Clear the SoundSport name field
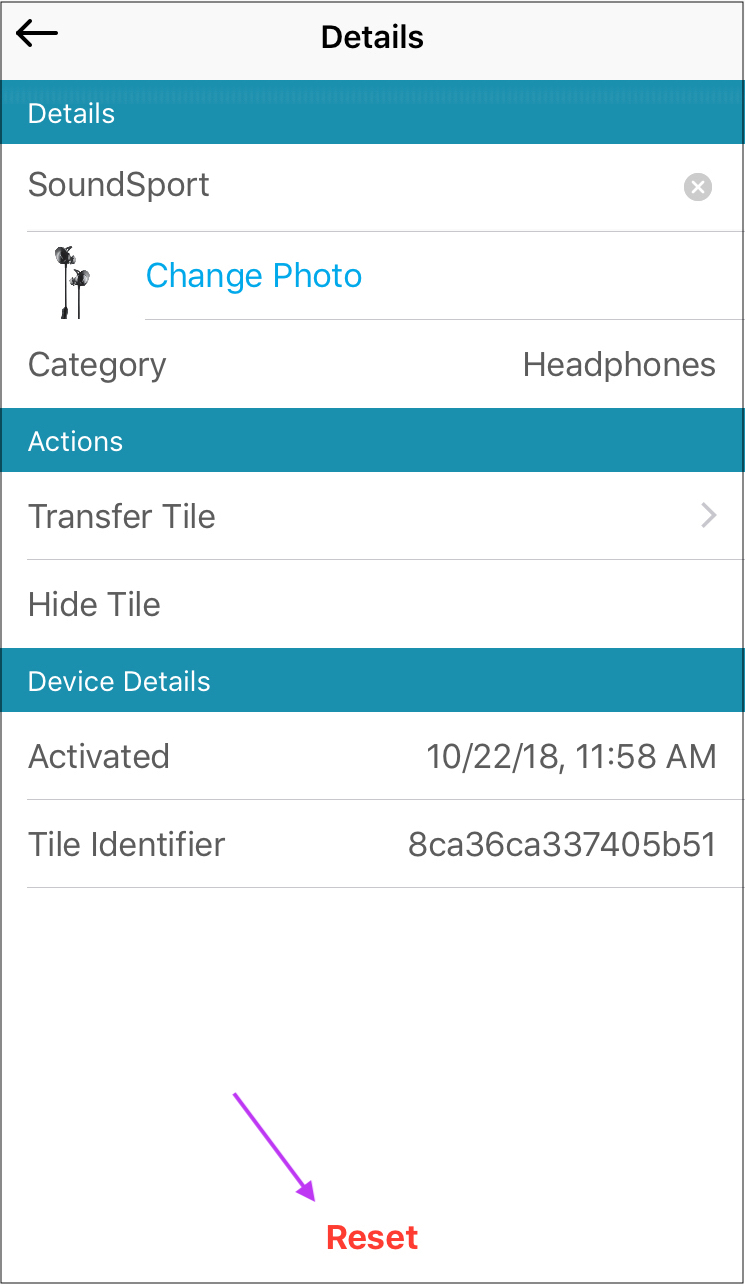 click(x=698, y=187)
